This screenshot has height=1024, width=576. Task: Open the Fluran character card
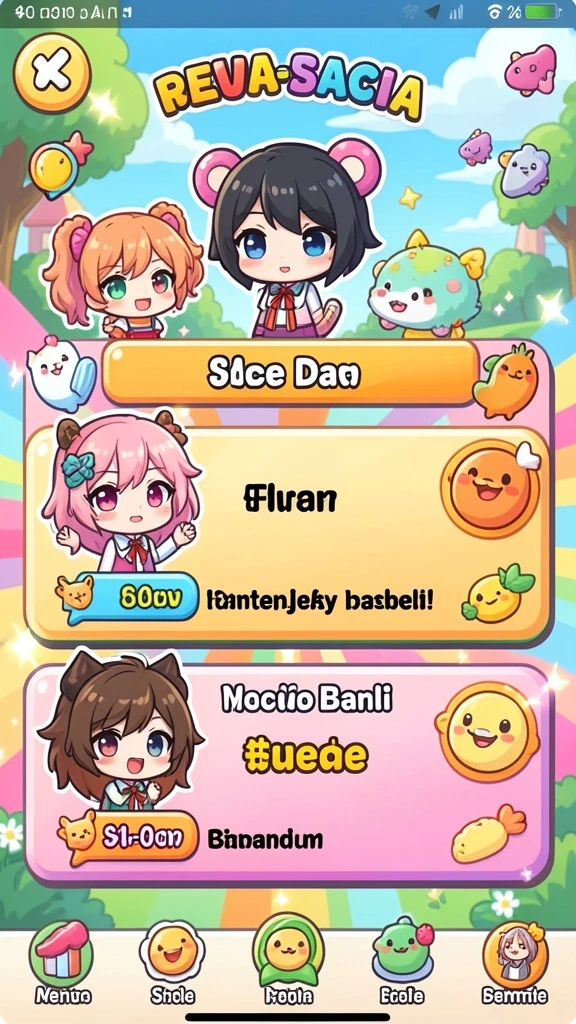[x=287, y=536]
